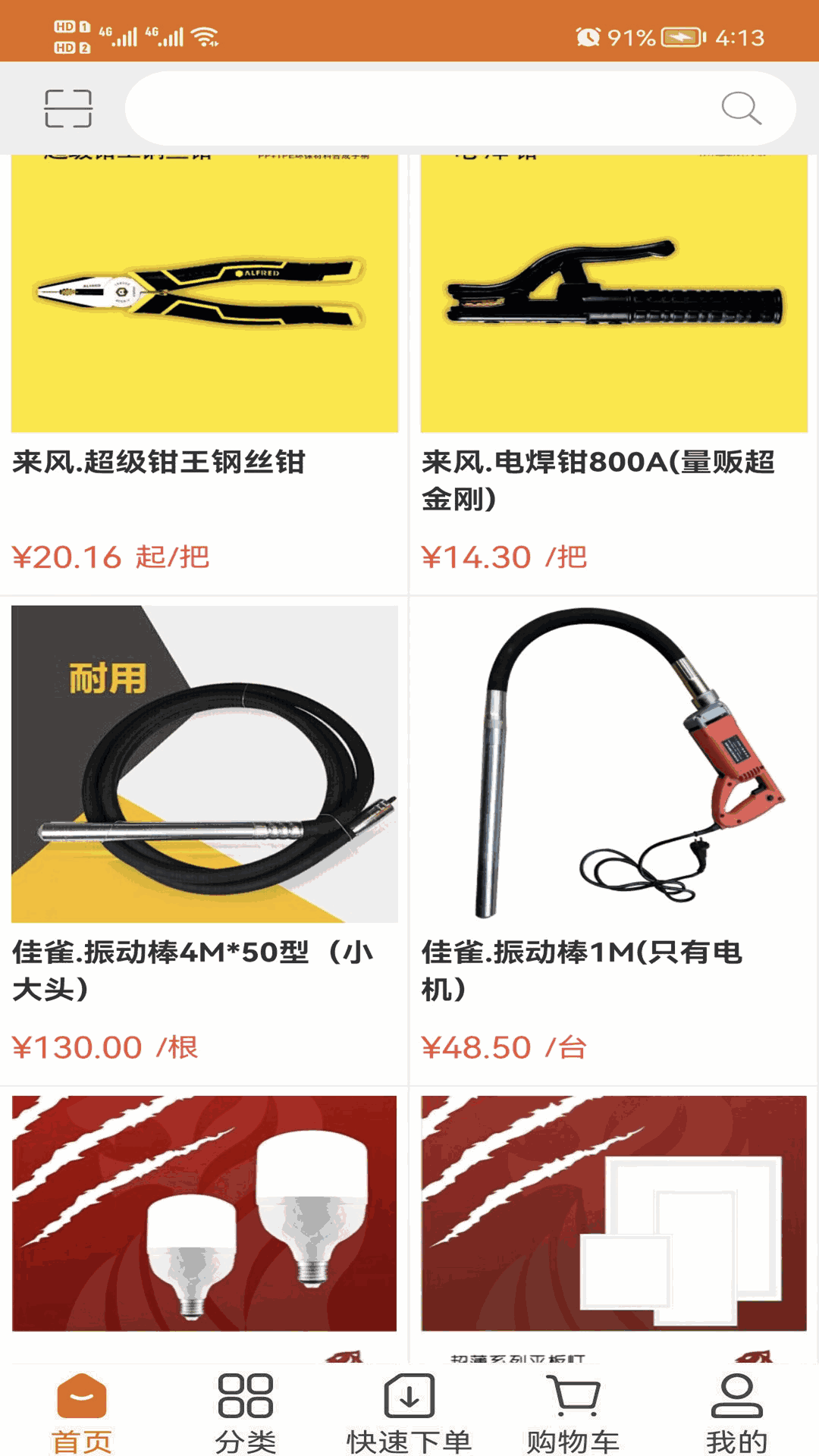Open the 购物车 cart tab

[573, 1412]
